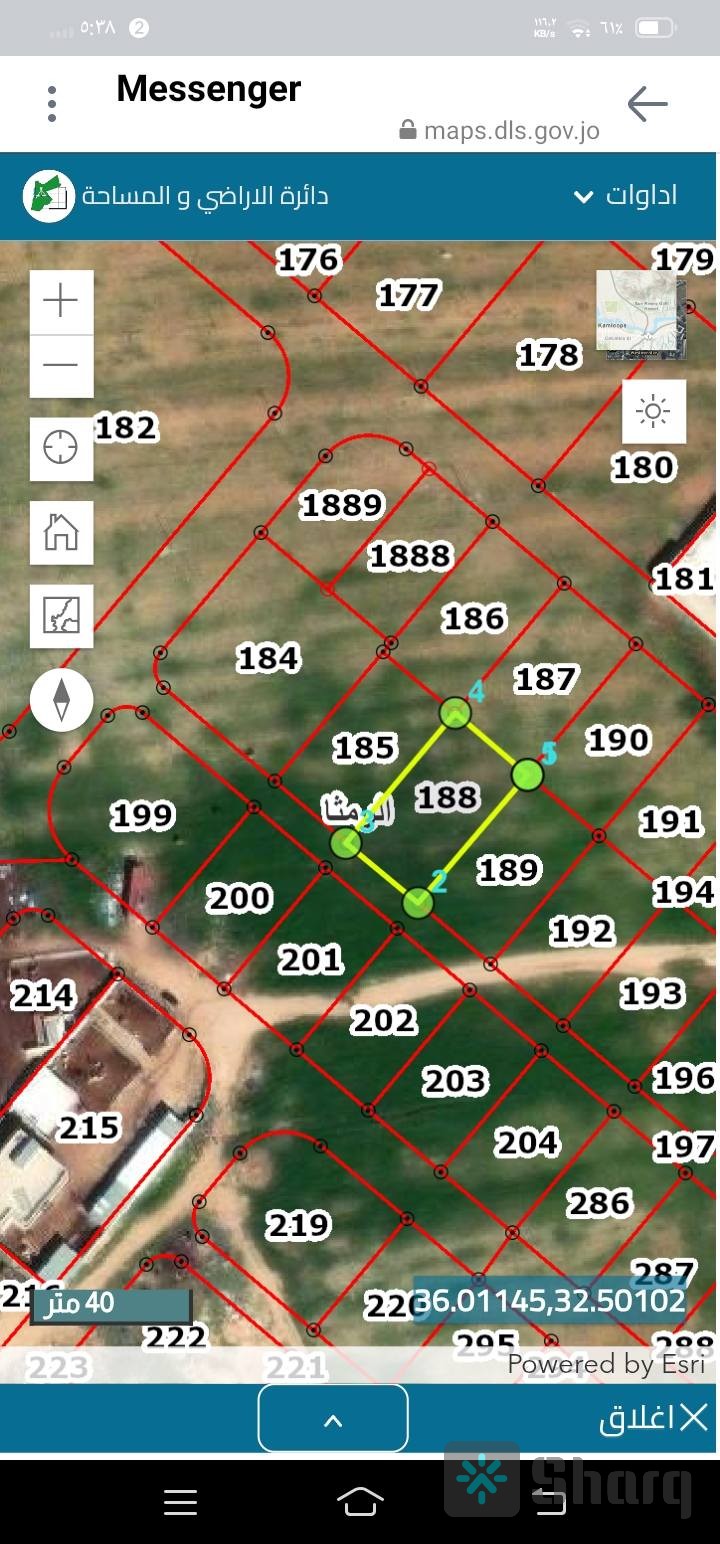
Task: Locate my current position on map
Action: [x=61, y=447]
